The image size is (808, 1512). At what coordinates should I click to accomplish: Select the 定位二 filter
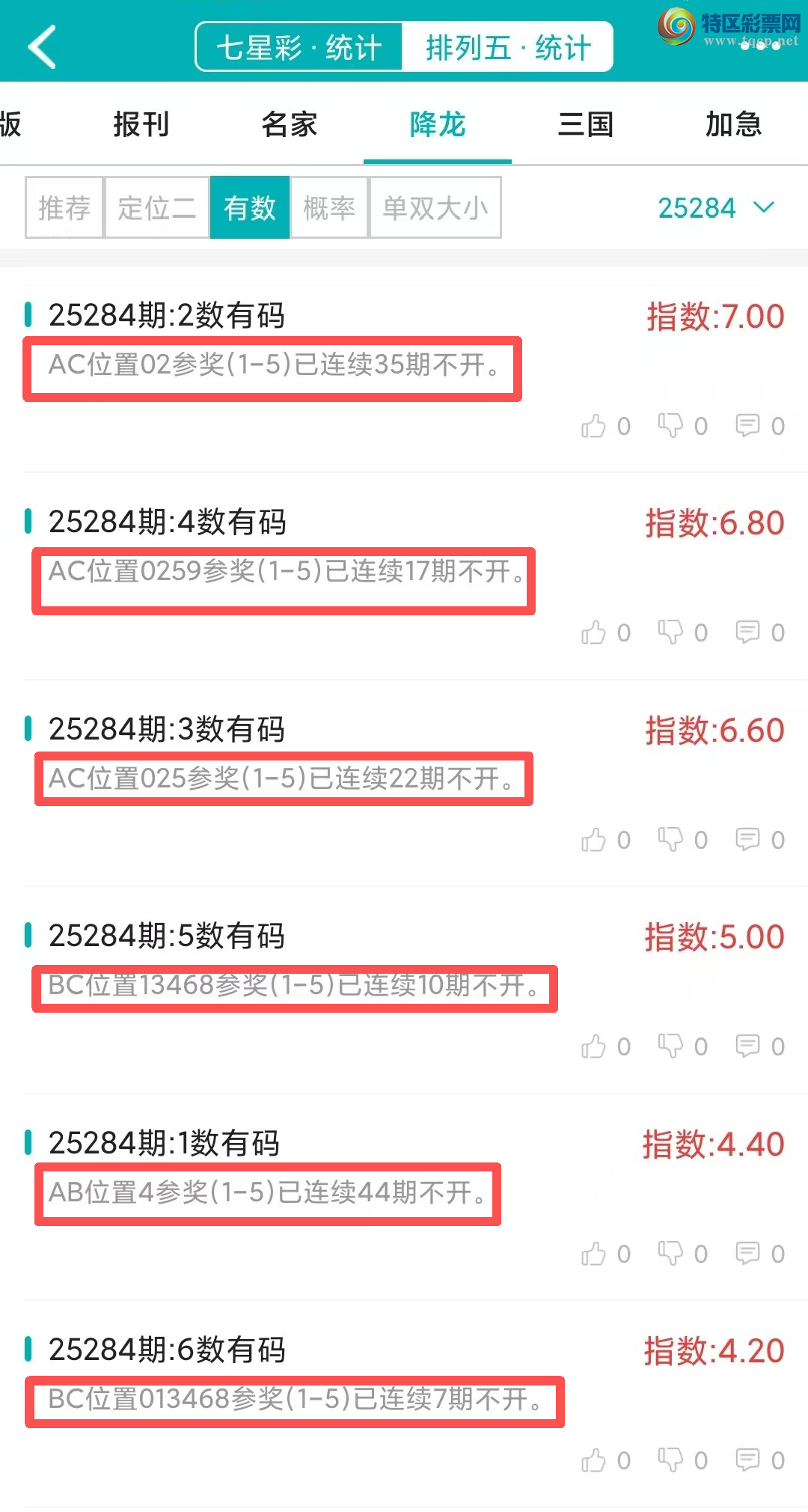pyautogui.click(x=156, y=208)
